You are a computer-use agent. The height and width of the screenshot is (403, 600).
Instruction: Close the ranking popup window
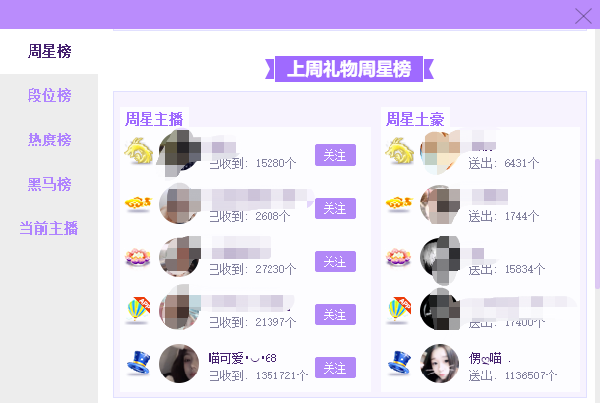tap(583, 15)
